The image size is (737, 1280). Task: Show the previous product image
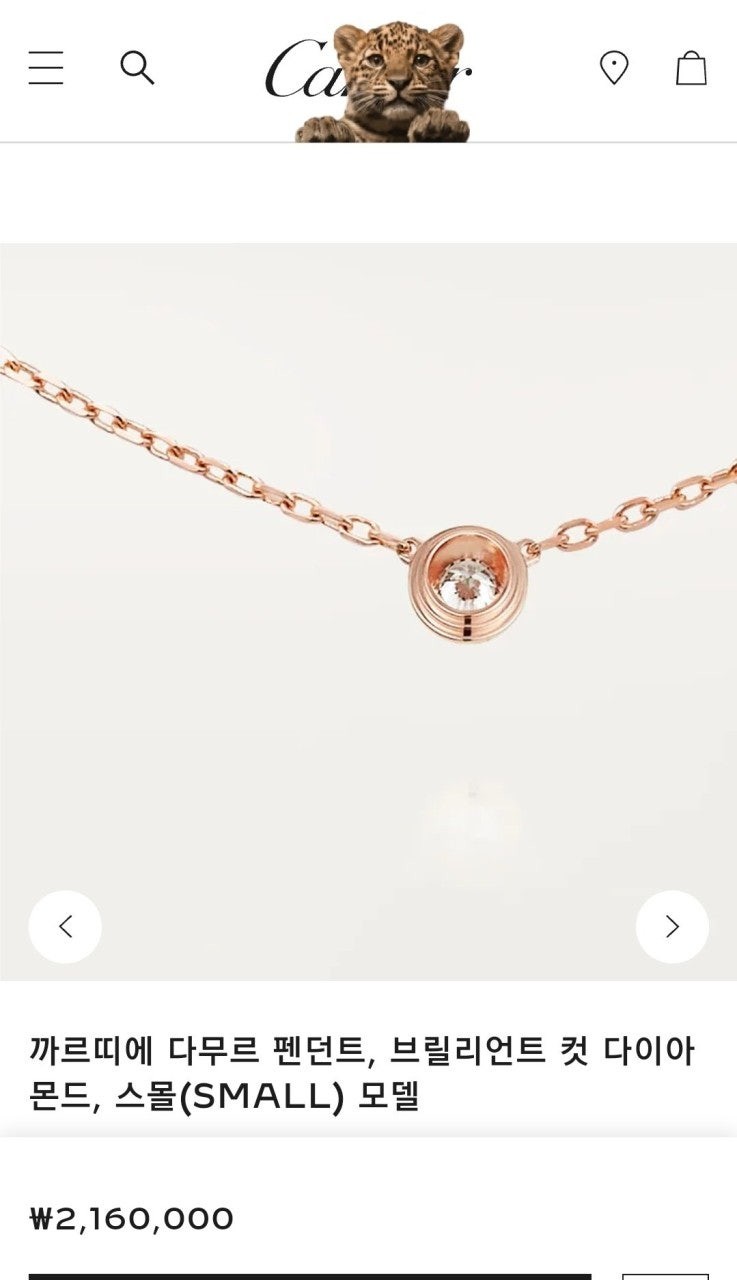click(65, 927)
